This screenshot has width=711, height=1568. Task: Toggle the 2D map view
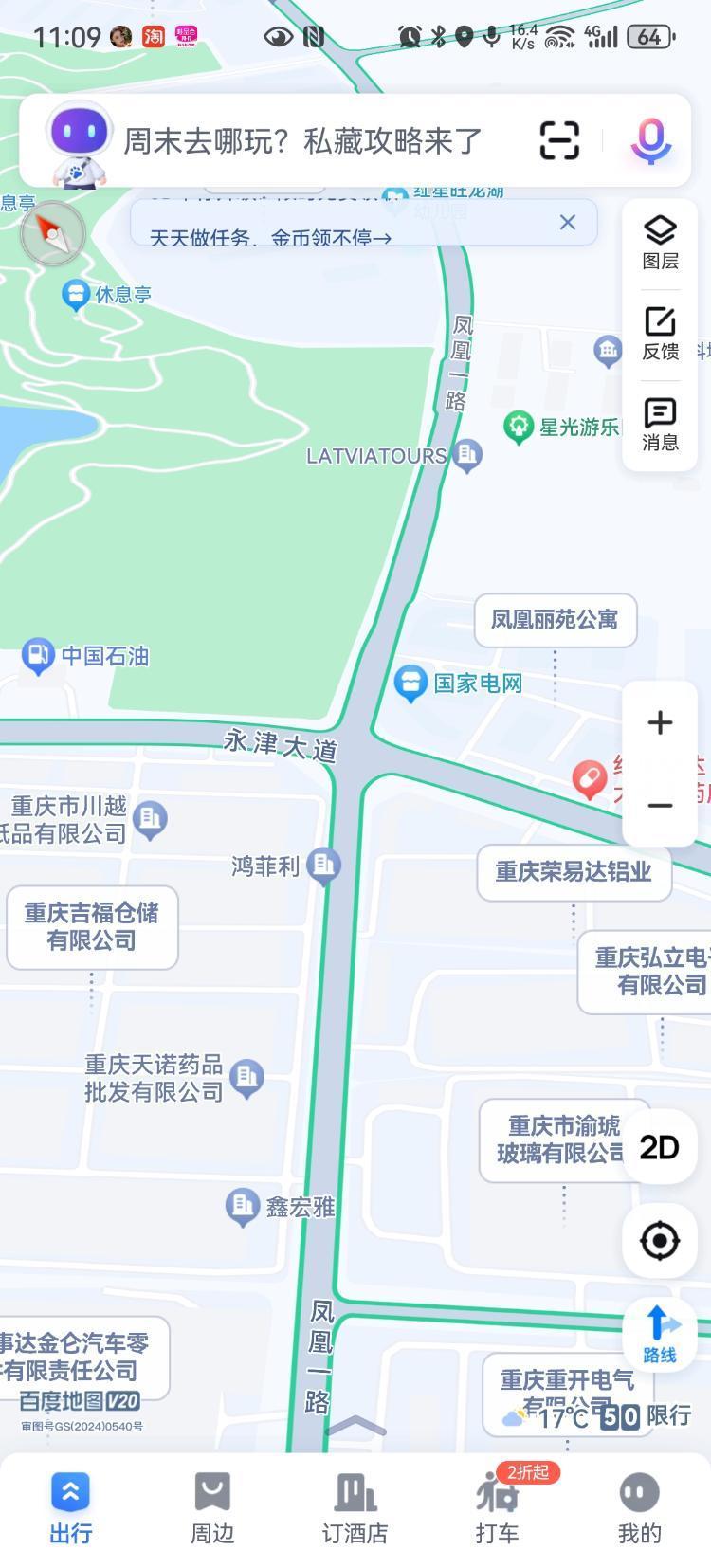tap(659, 1147)
